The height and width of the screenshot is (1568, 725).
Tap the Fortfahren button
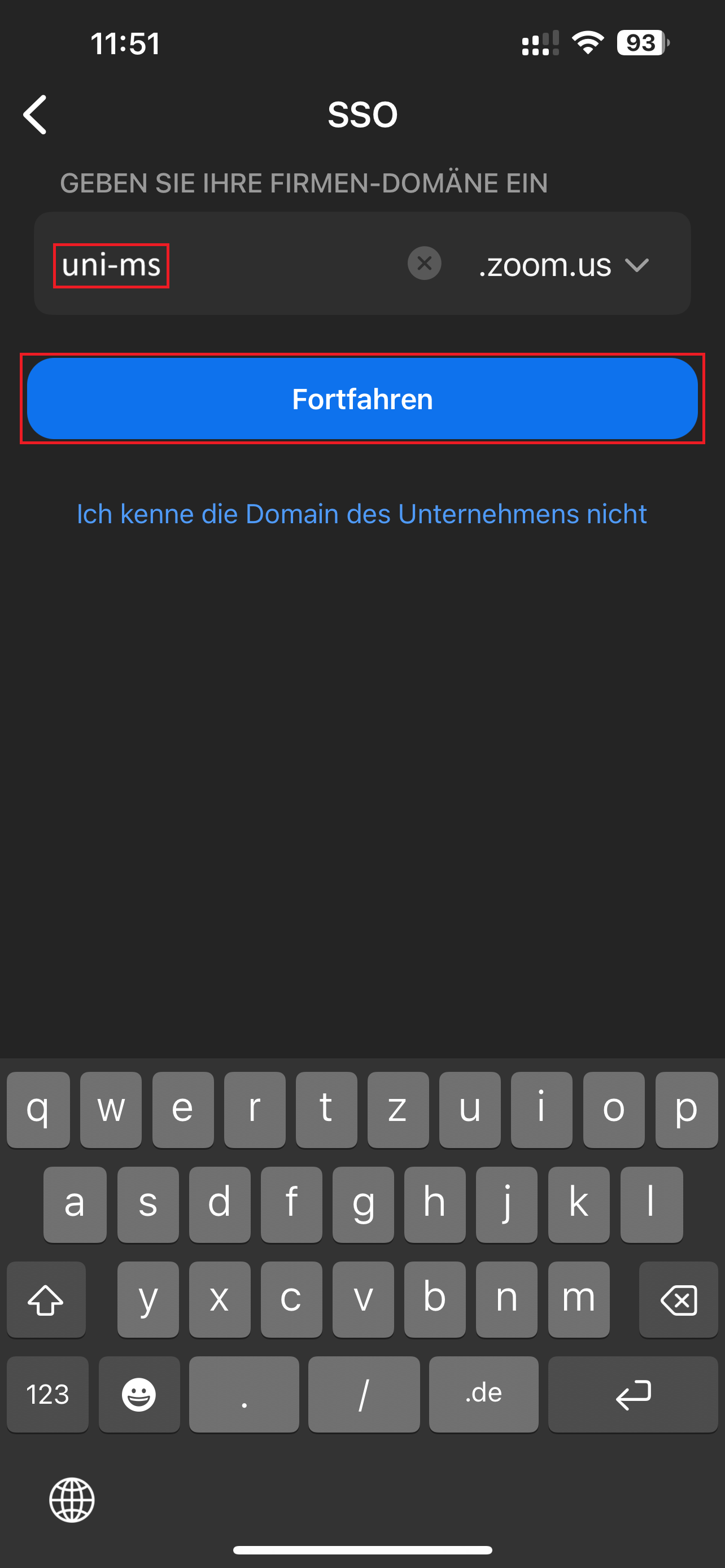tap(362, 398)
